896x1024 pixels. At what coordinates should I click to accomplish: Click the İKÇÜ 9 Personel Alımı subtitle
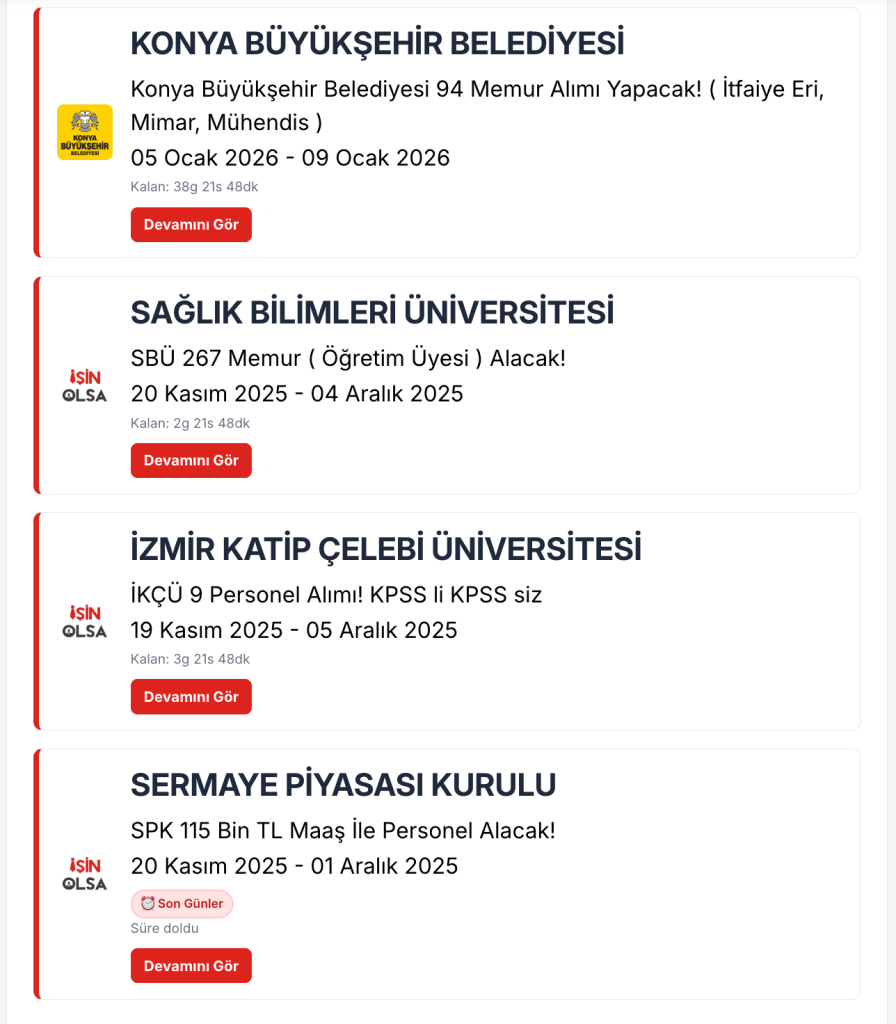click(336, 594)
